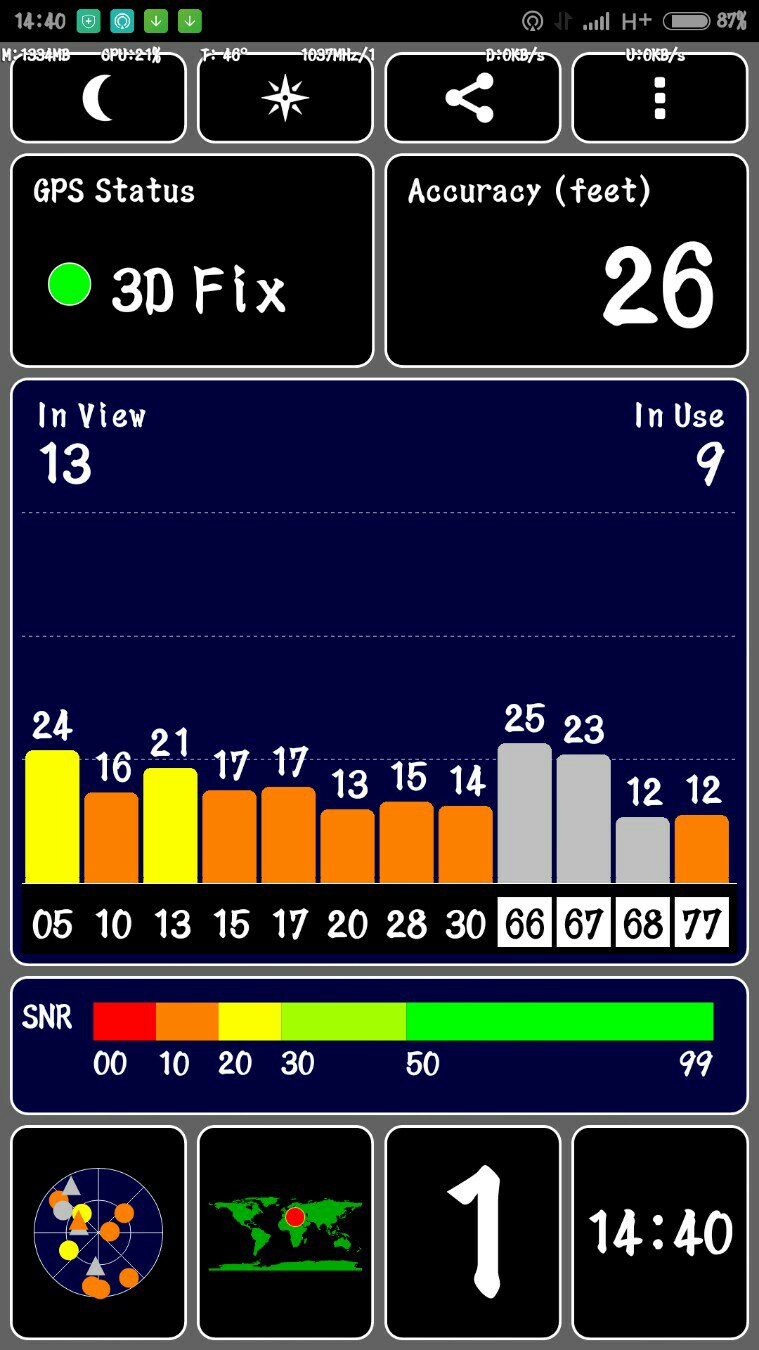Share the current GPS data
The width and height of the screenshot is (759, 1350).
(x=471, y=99)
